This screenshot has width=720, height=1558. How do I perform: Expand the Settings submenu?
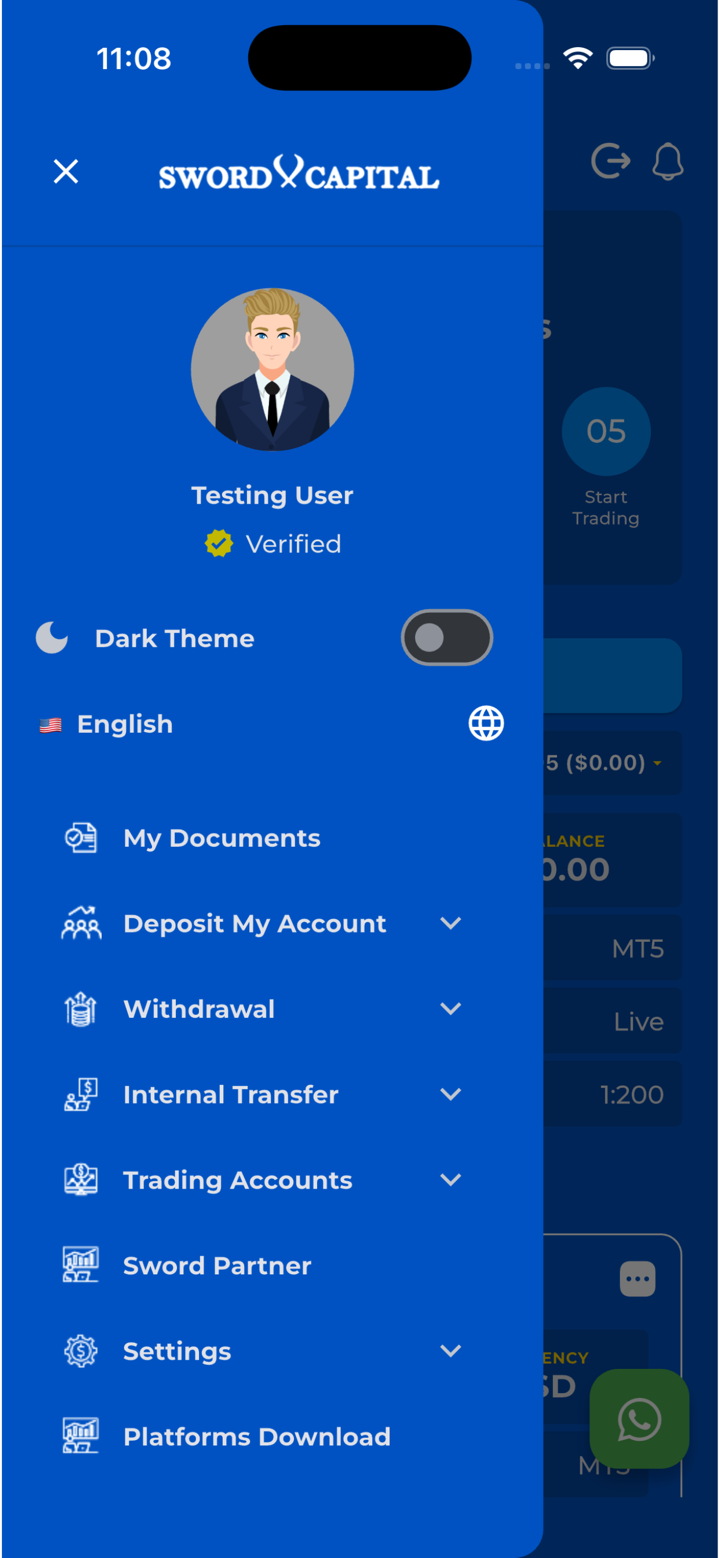click(451, 1351)
